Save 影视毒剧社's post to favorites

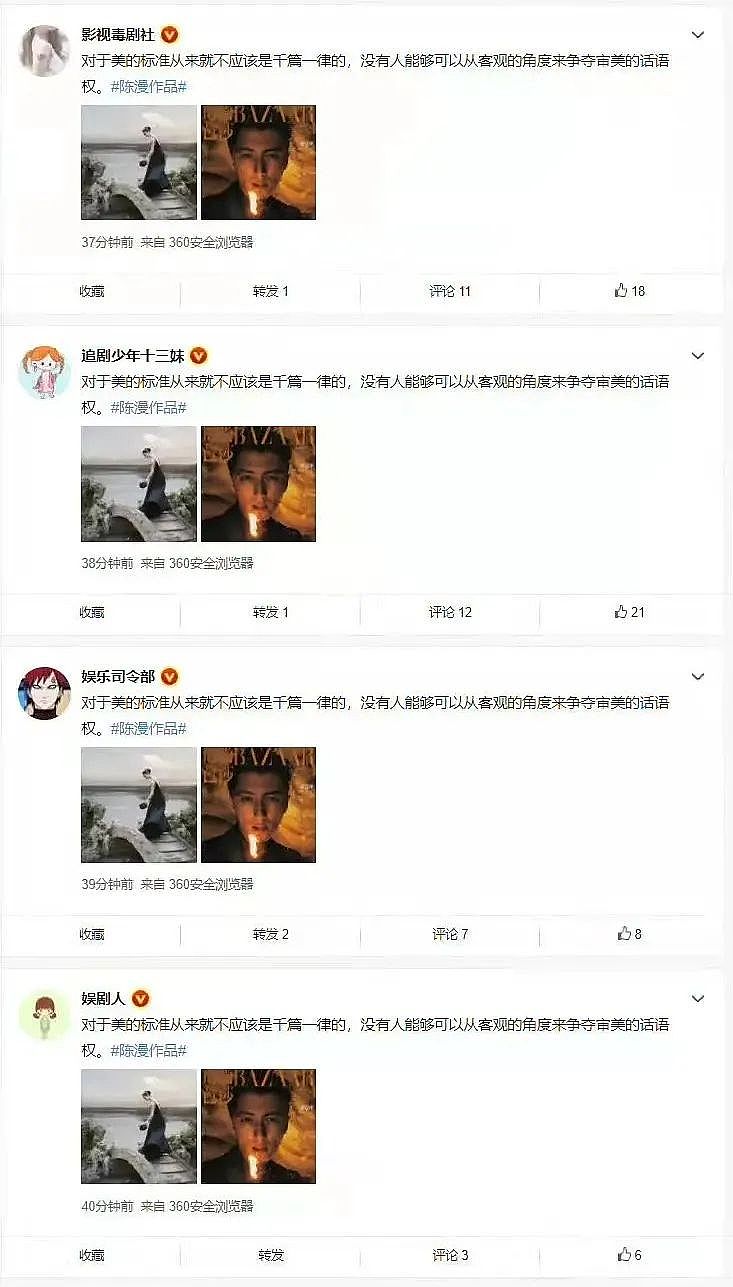coord(92,291)
